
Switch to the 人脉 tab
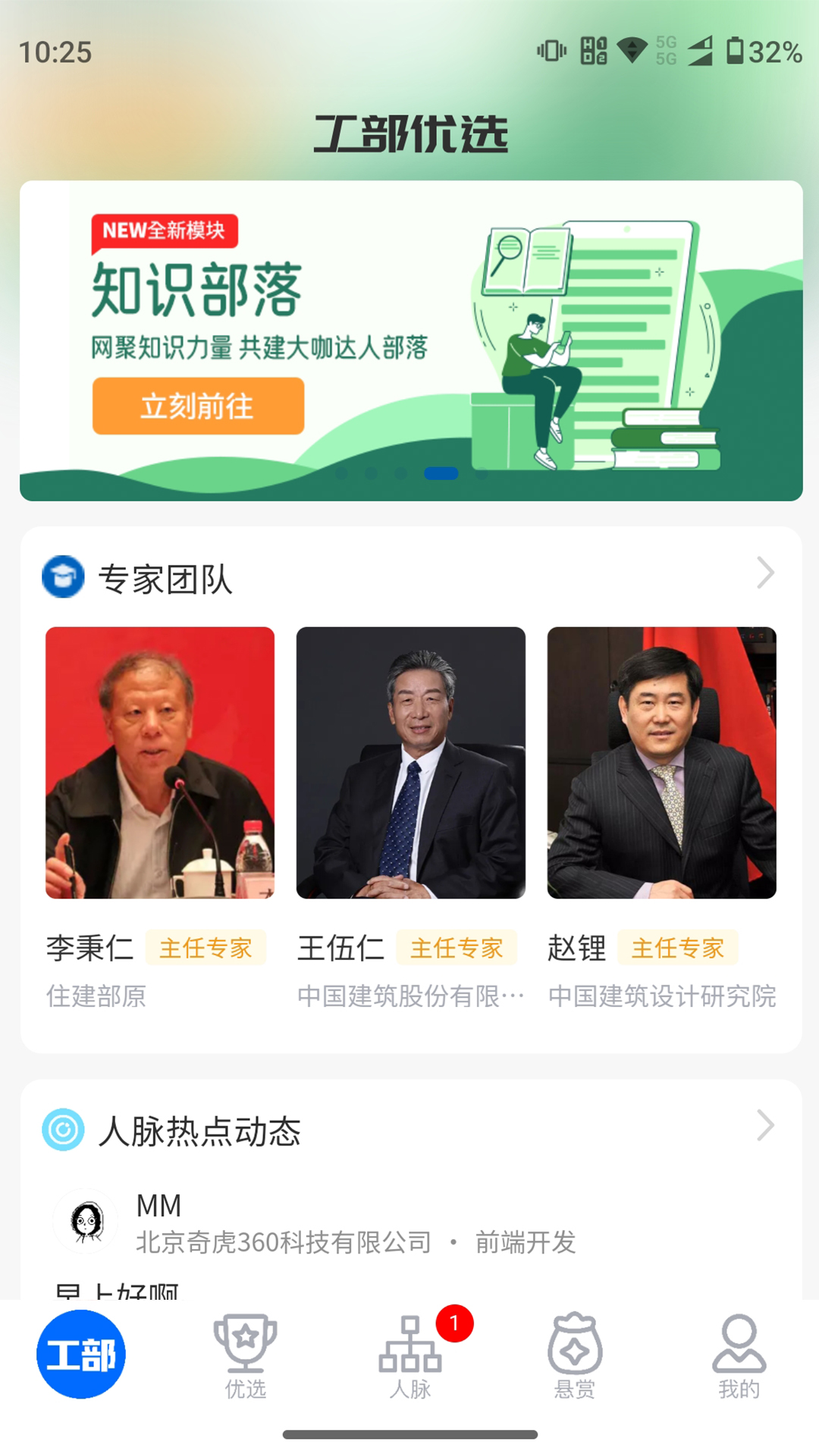point(410,1357)
